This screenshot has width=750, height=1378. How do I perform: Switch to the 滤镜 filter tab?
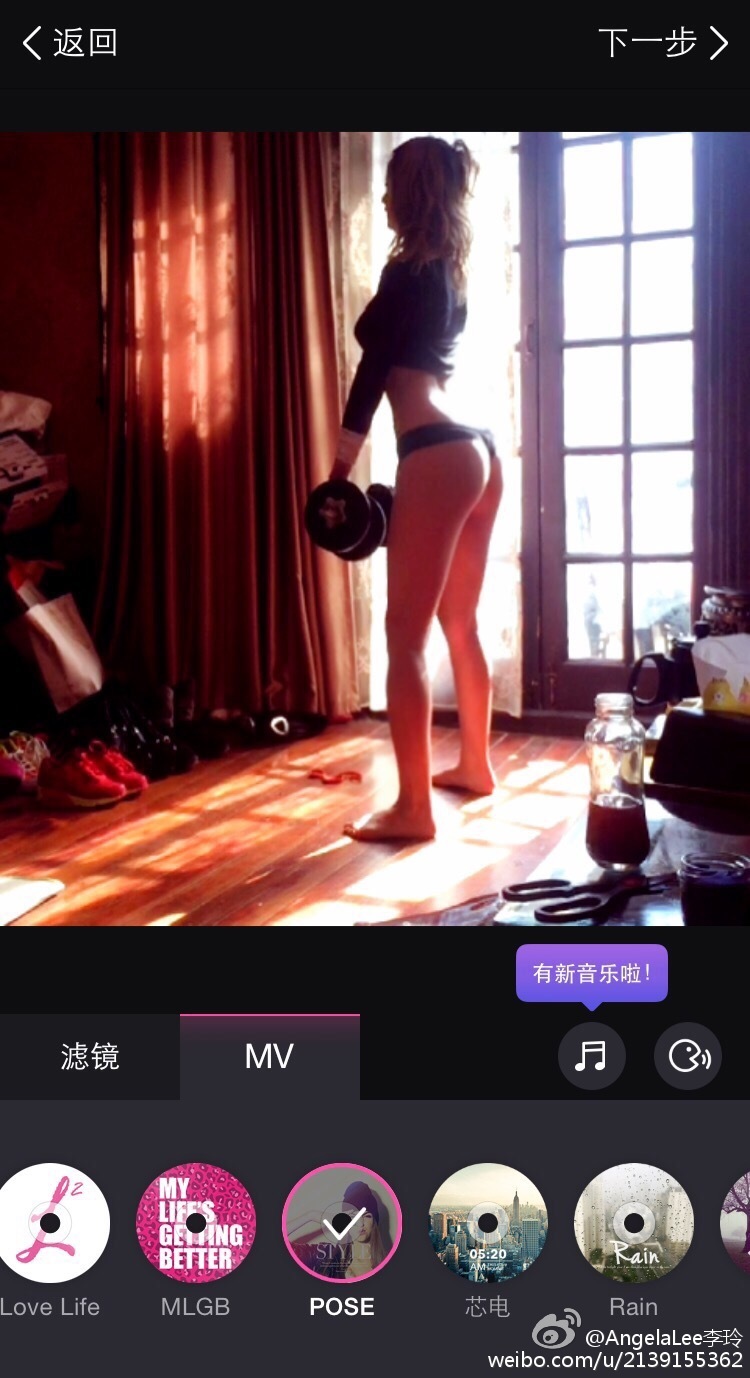[90, 1057]
